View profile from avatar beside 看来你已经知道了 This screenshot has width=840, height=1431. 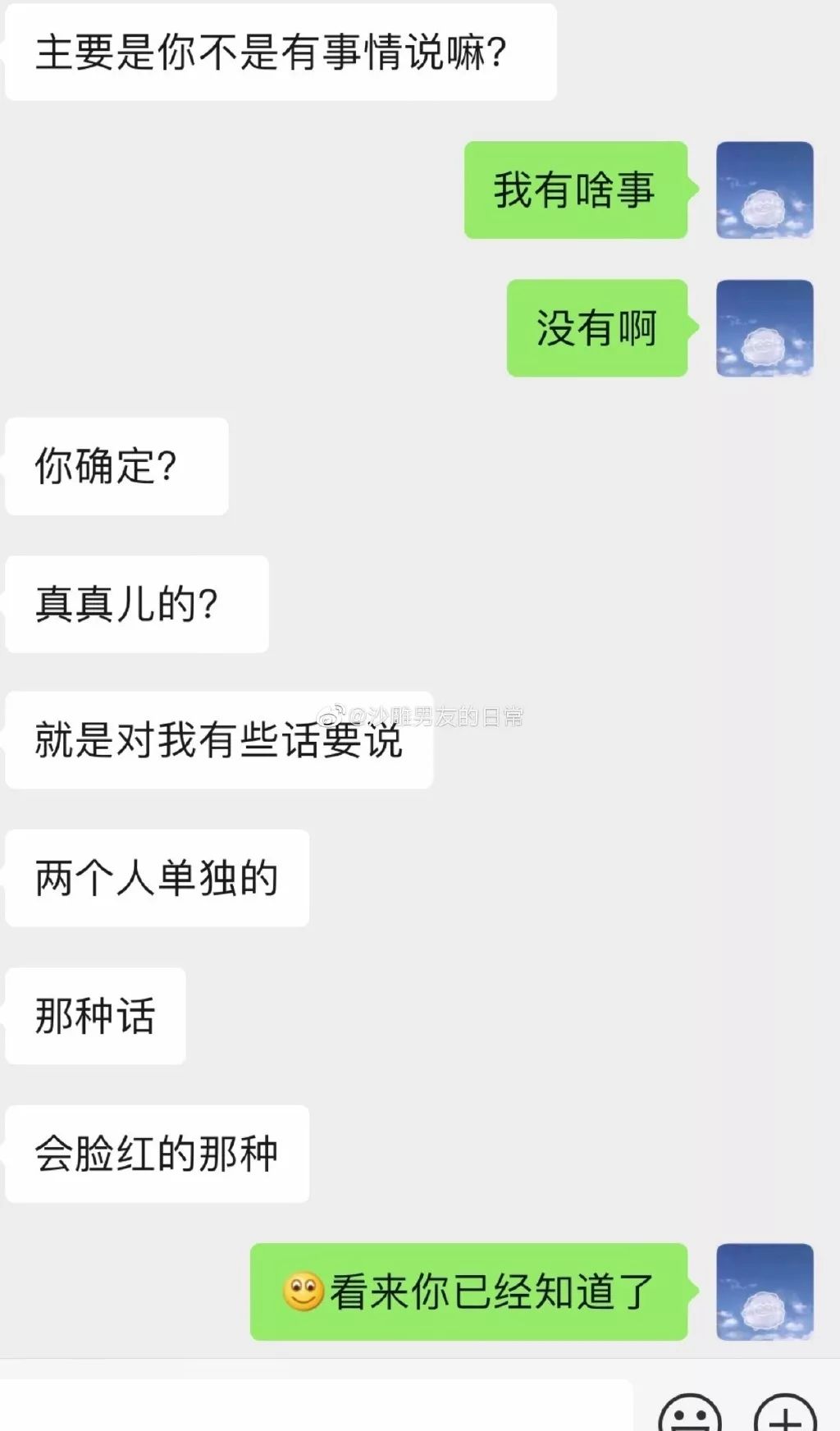click(765, 1292)
